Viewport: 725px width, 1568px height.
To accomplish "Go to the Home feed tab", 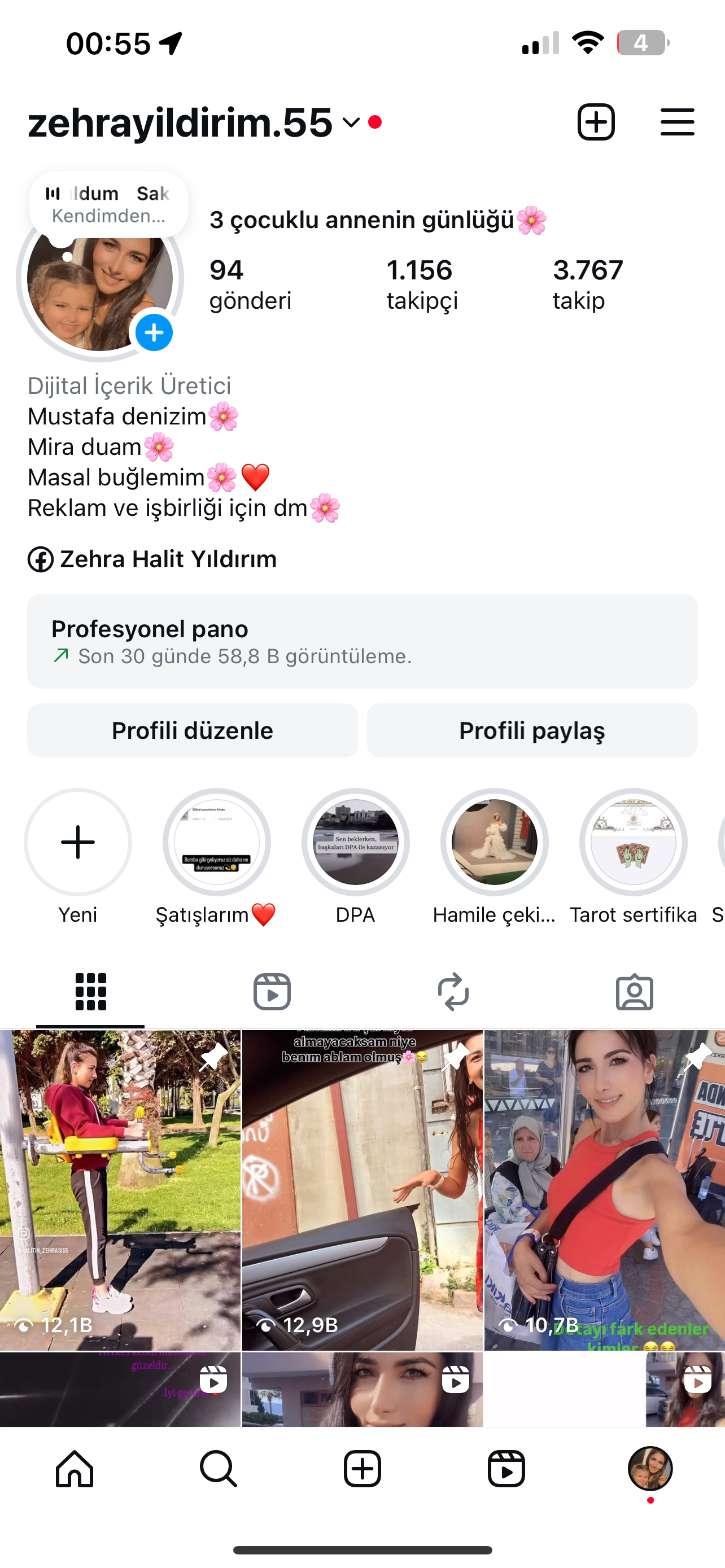I will (x=75, y=1469).
